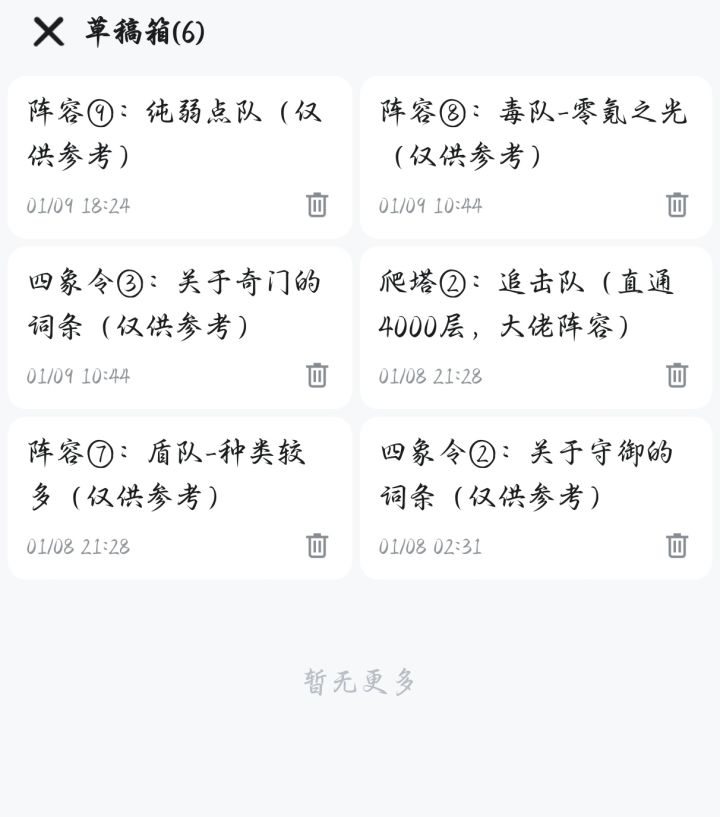Click the trash icon under 01/09 18:24
720x817 pixels.
(316, 205)
